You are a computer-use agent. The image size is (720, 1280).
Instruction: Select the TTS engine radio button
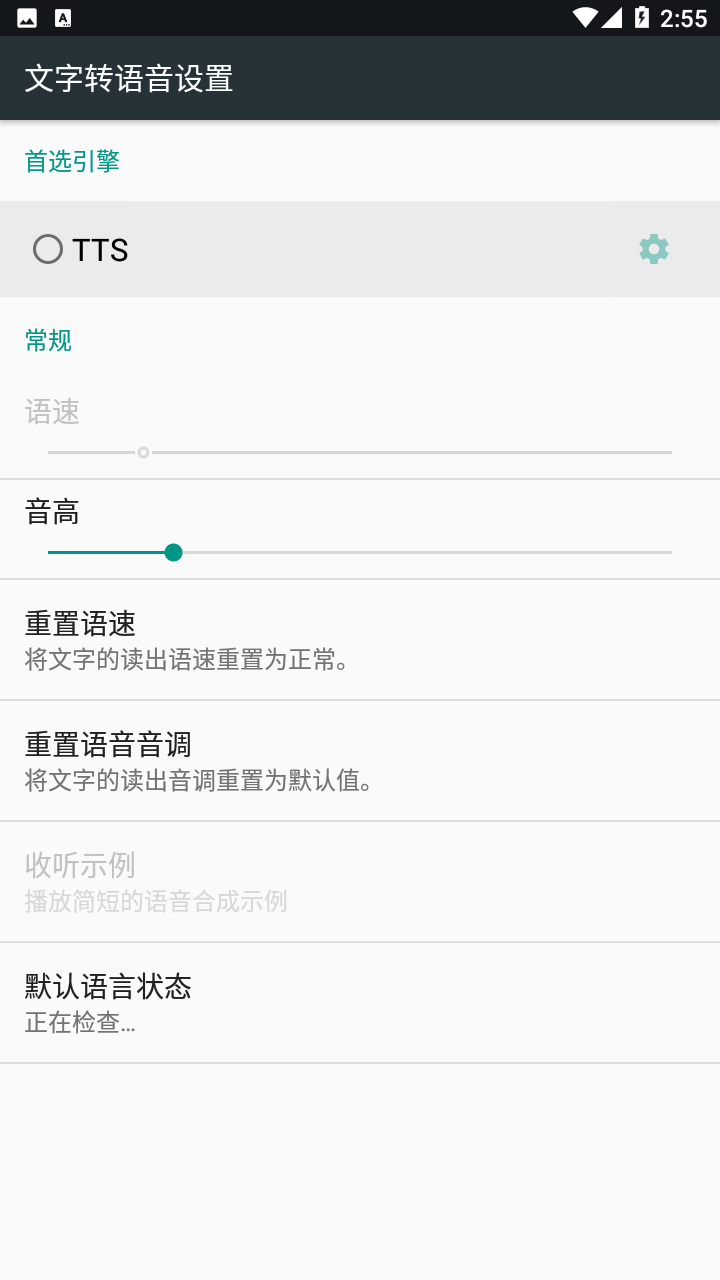pyautogui.click(x=48, y=249)
